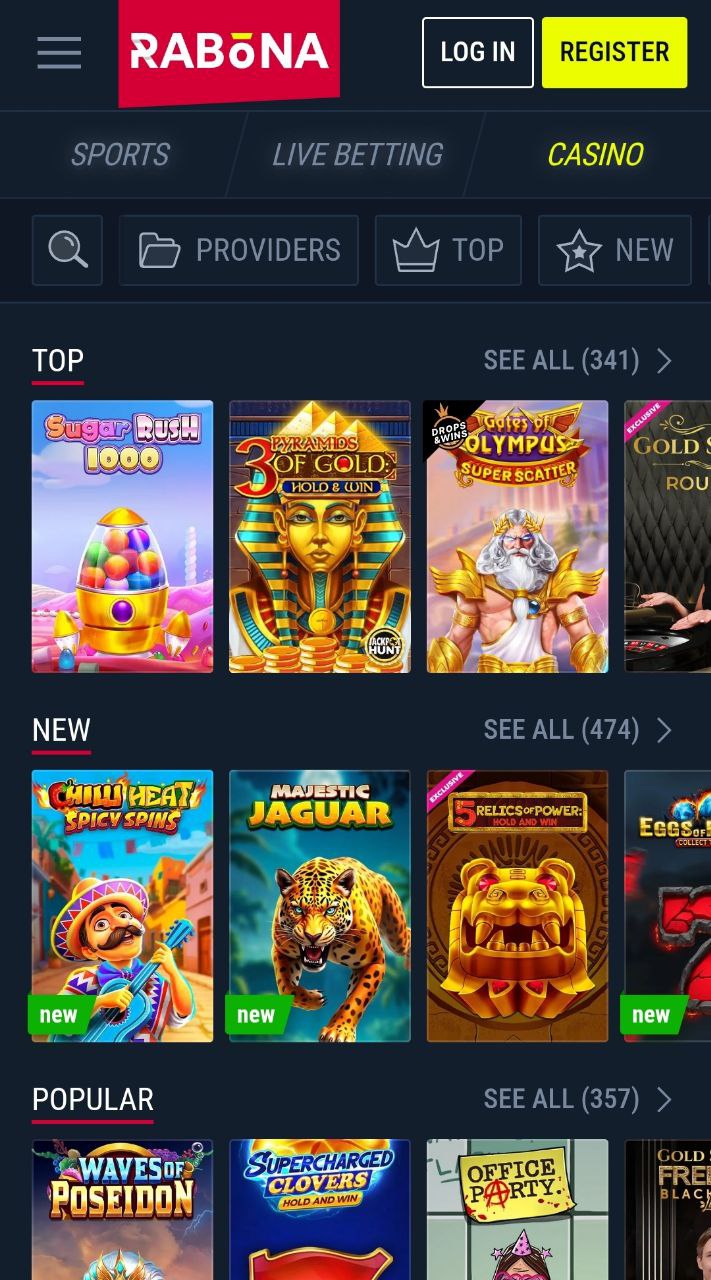Open the game search magnifier
This screenshot has height=1280, width=711.
pyautogui.click(x=67, y=250)
